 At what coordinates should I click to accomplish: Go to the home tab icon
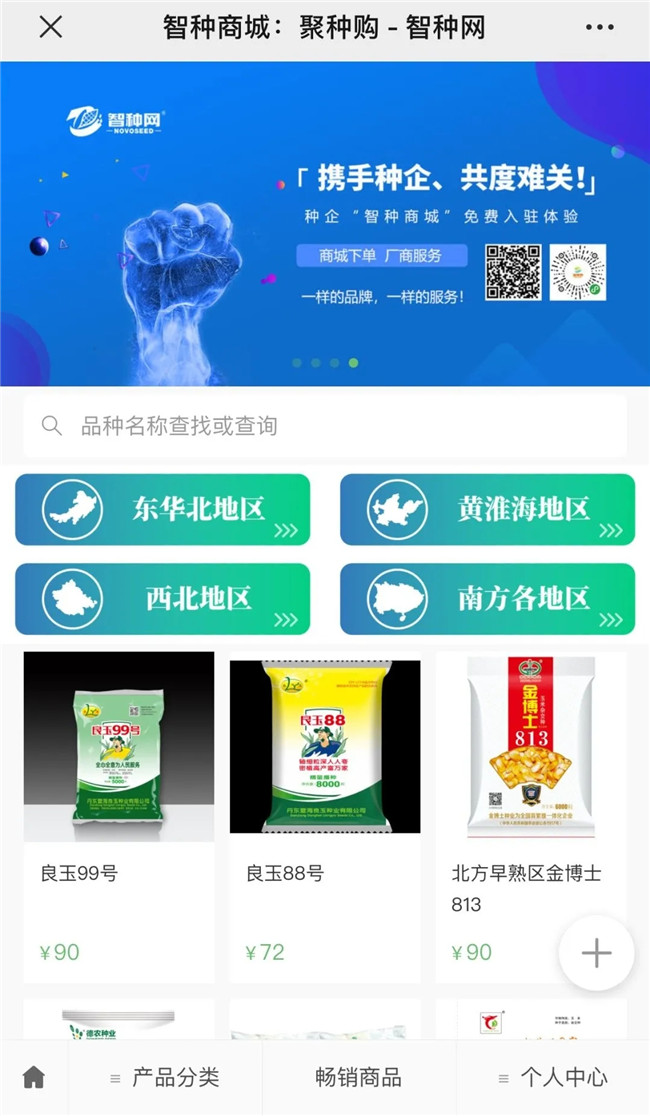pos(34,1077)
